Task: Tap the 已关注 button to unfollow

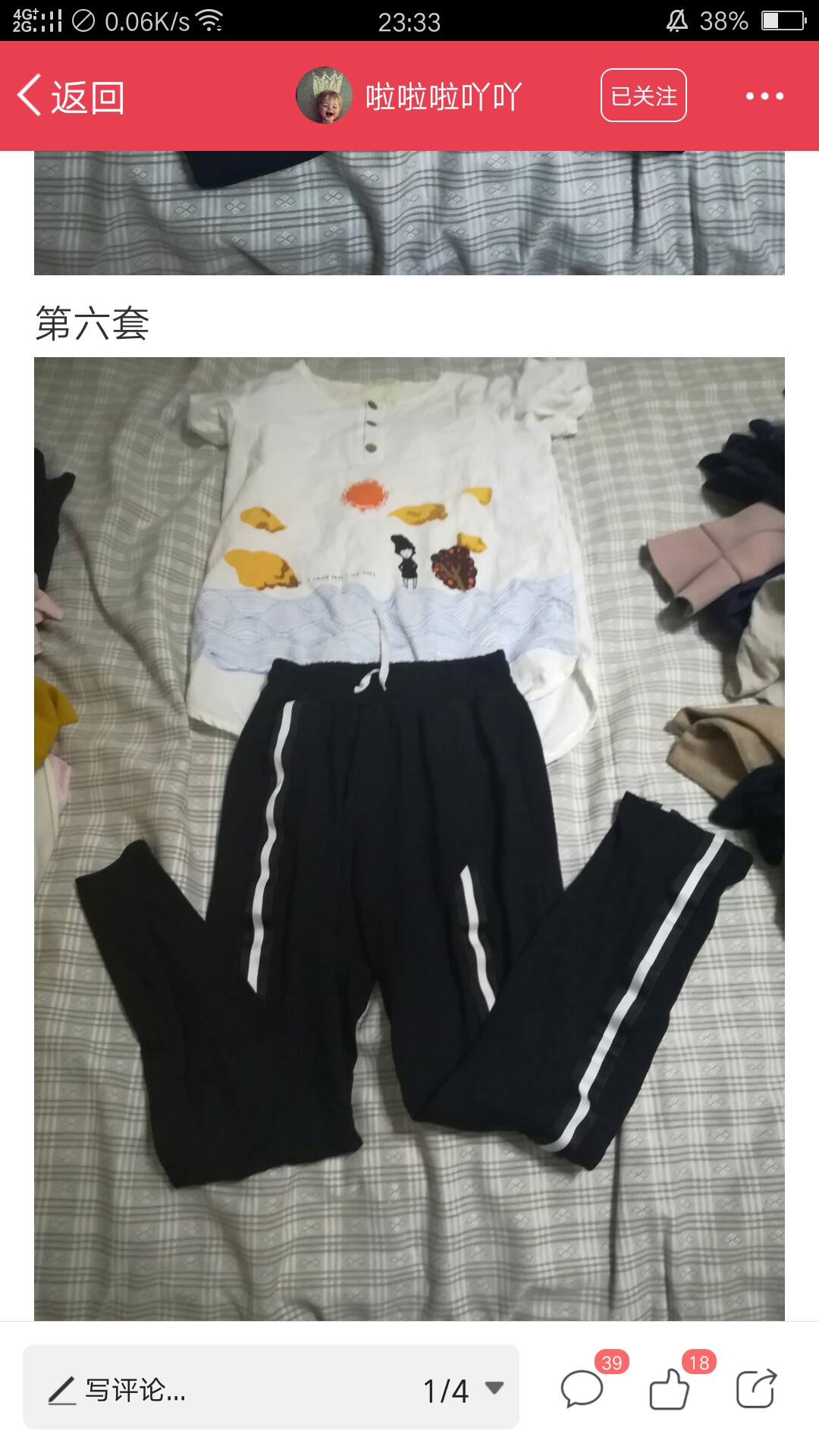Action: pyautogui.click(x=644, y=96)
